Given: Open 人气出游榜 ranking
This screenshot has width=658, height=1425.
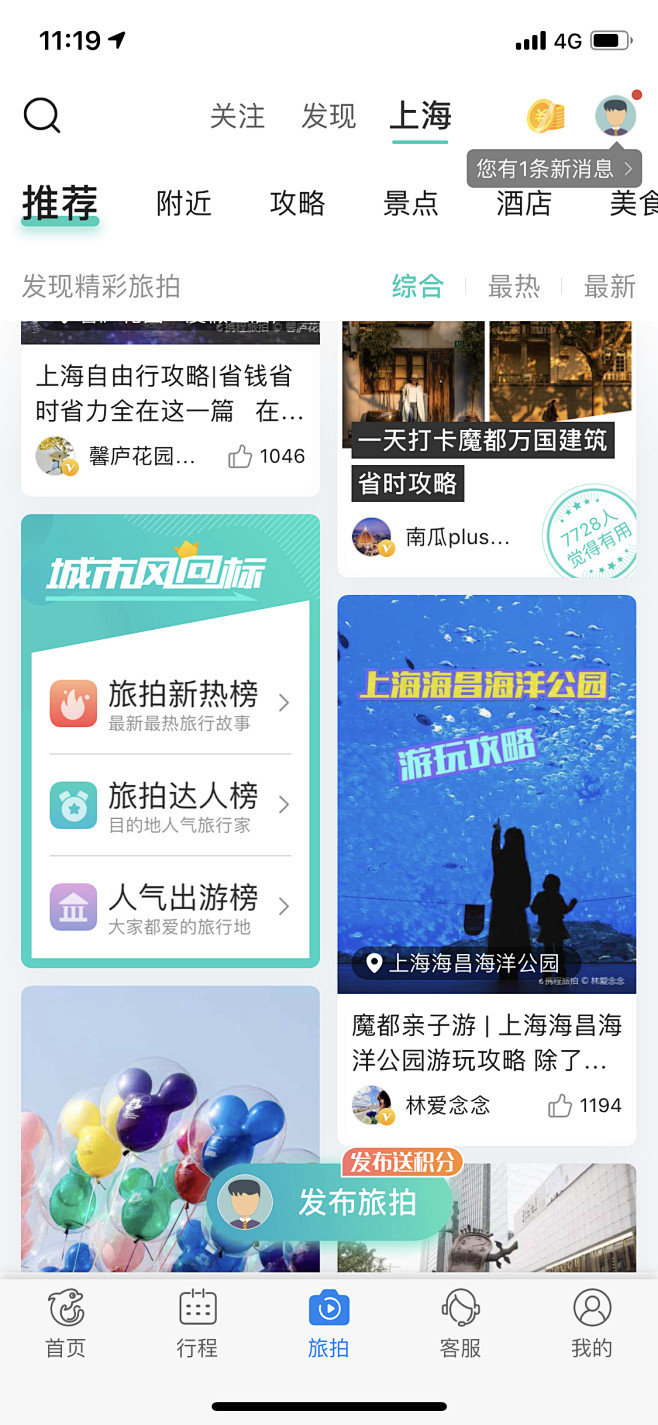Looking at the screenshot, I should pos(170,908).
